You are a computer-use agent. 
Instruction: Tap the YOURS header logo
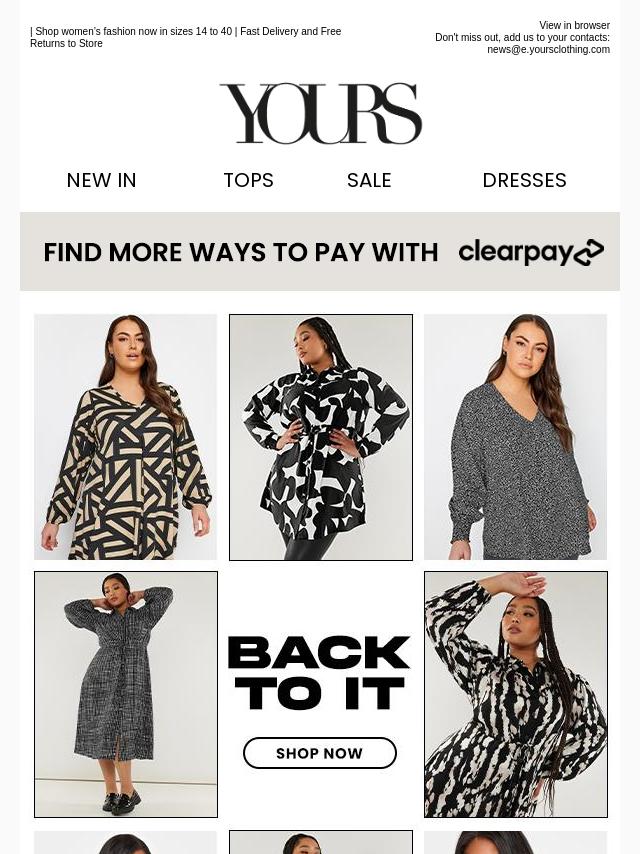tap(320, 114)
